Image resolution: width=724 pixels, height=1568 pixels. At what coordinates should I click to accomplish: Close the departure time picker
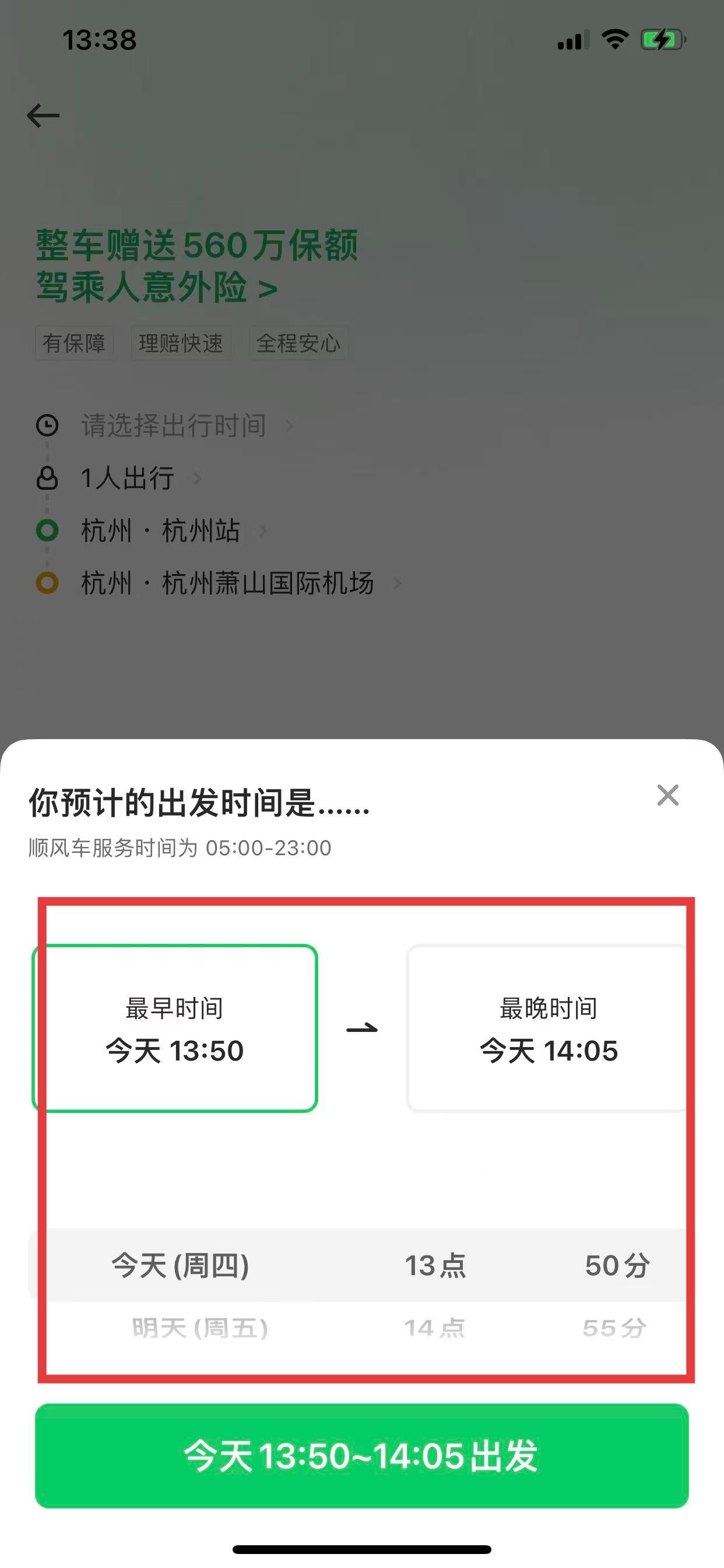point(667,795)
